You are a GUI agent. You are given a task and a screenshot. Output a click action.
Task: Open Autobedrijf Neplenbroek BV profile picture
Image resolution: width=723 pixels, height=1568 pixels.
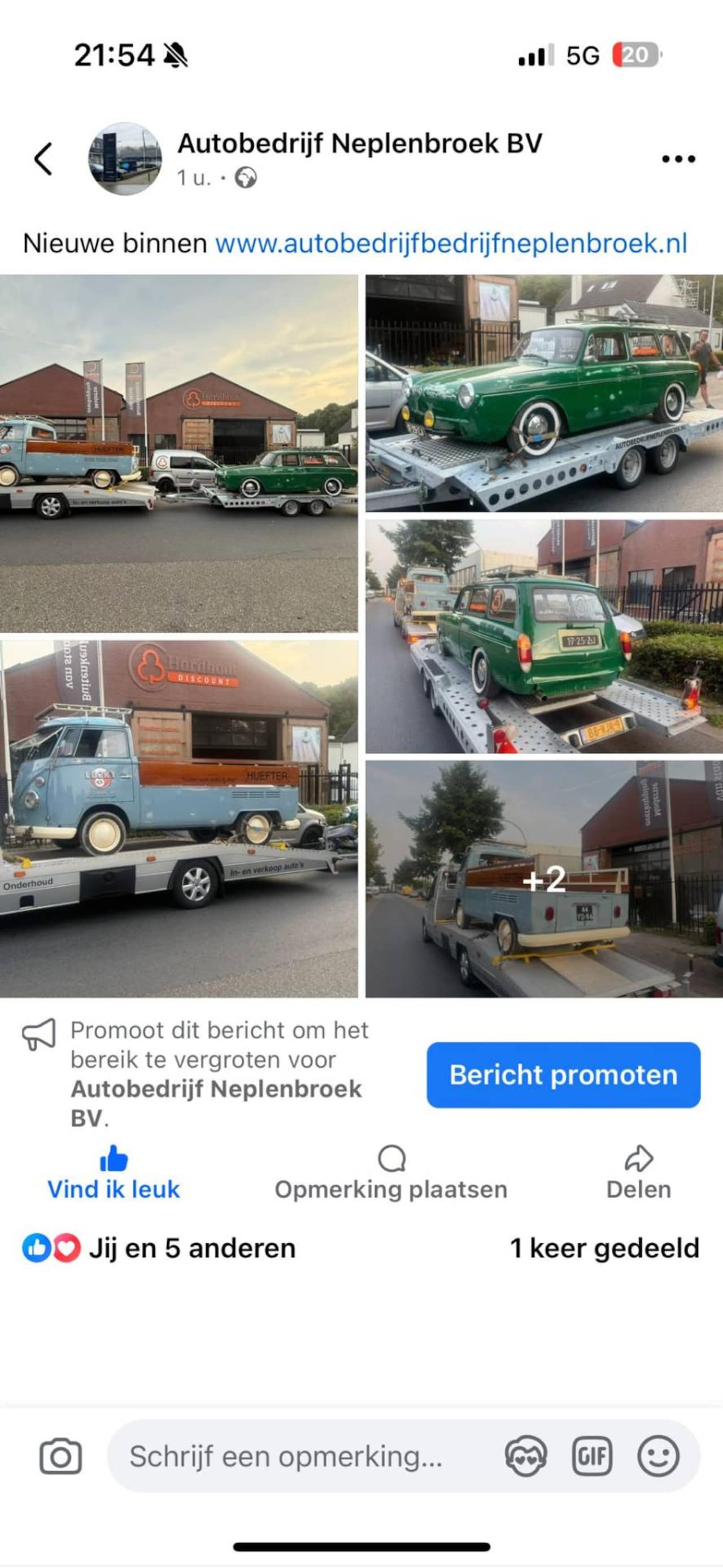[125, 159]
